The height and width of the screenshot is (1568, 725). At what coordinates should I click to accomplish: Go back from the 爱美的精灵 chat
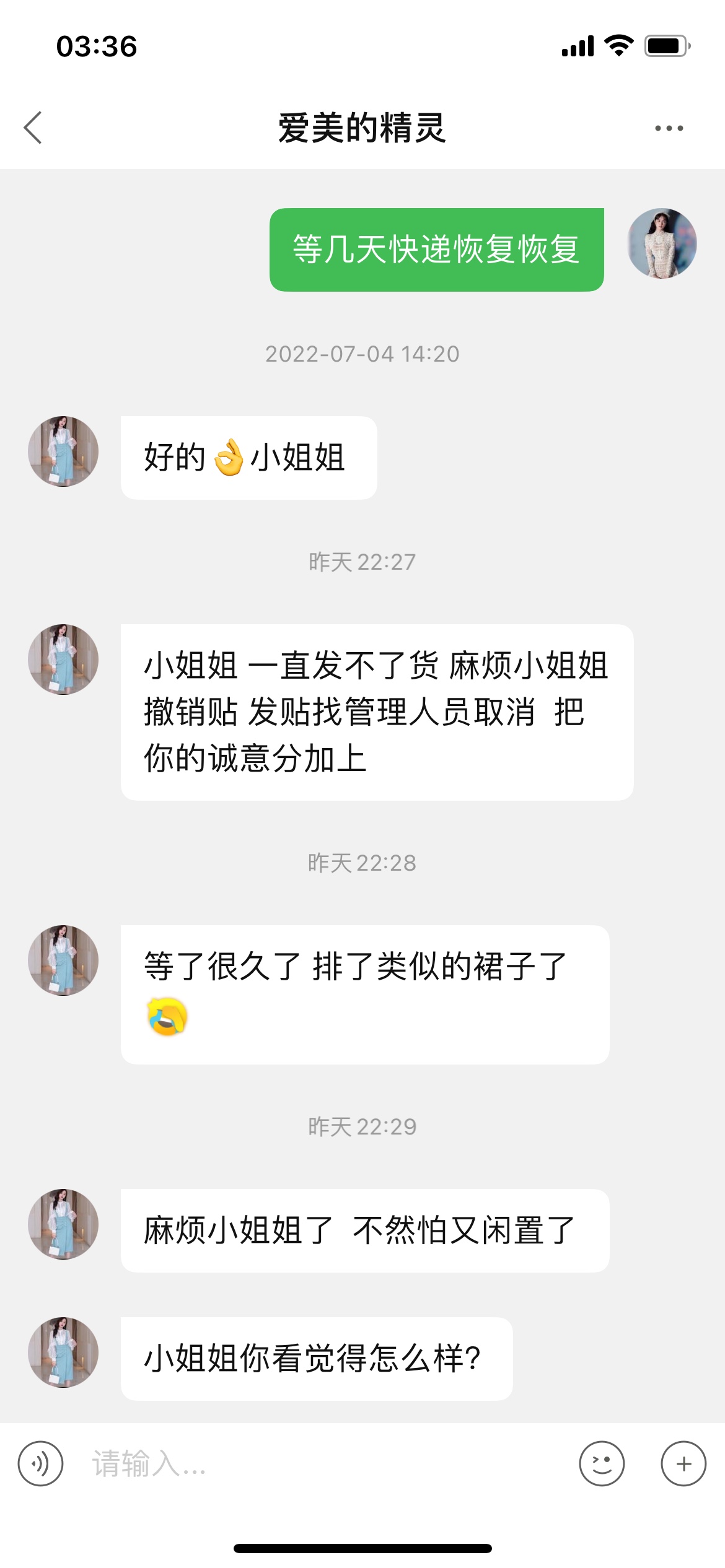(33, 128)
